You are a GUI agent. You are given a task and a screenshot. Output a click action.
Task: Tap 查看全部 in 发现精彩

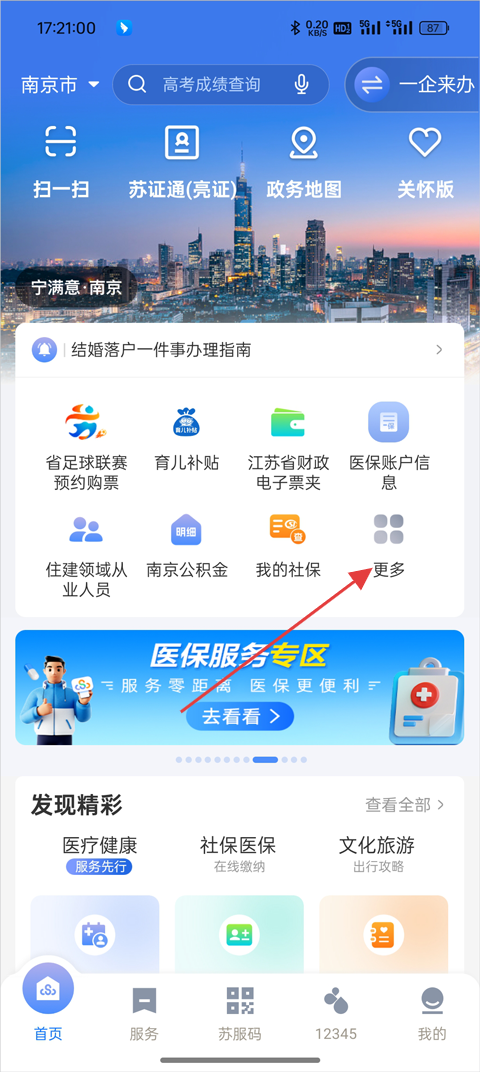point(405,805)
